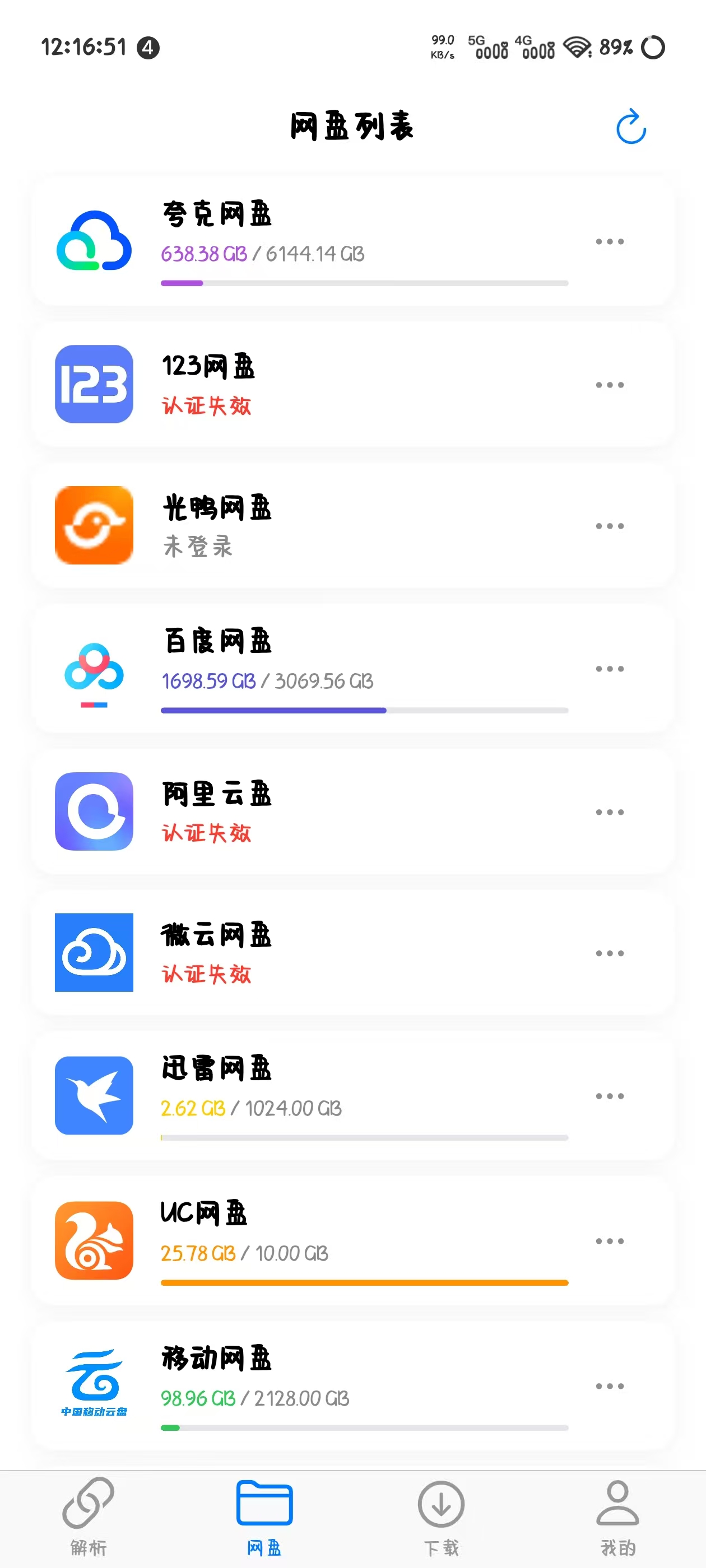This screenshot has width=706, height=1568.
Task: Open more options for 移动网盘
Action: tap(610, 1386)
